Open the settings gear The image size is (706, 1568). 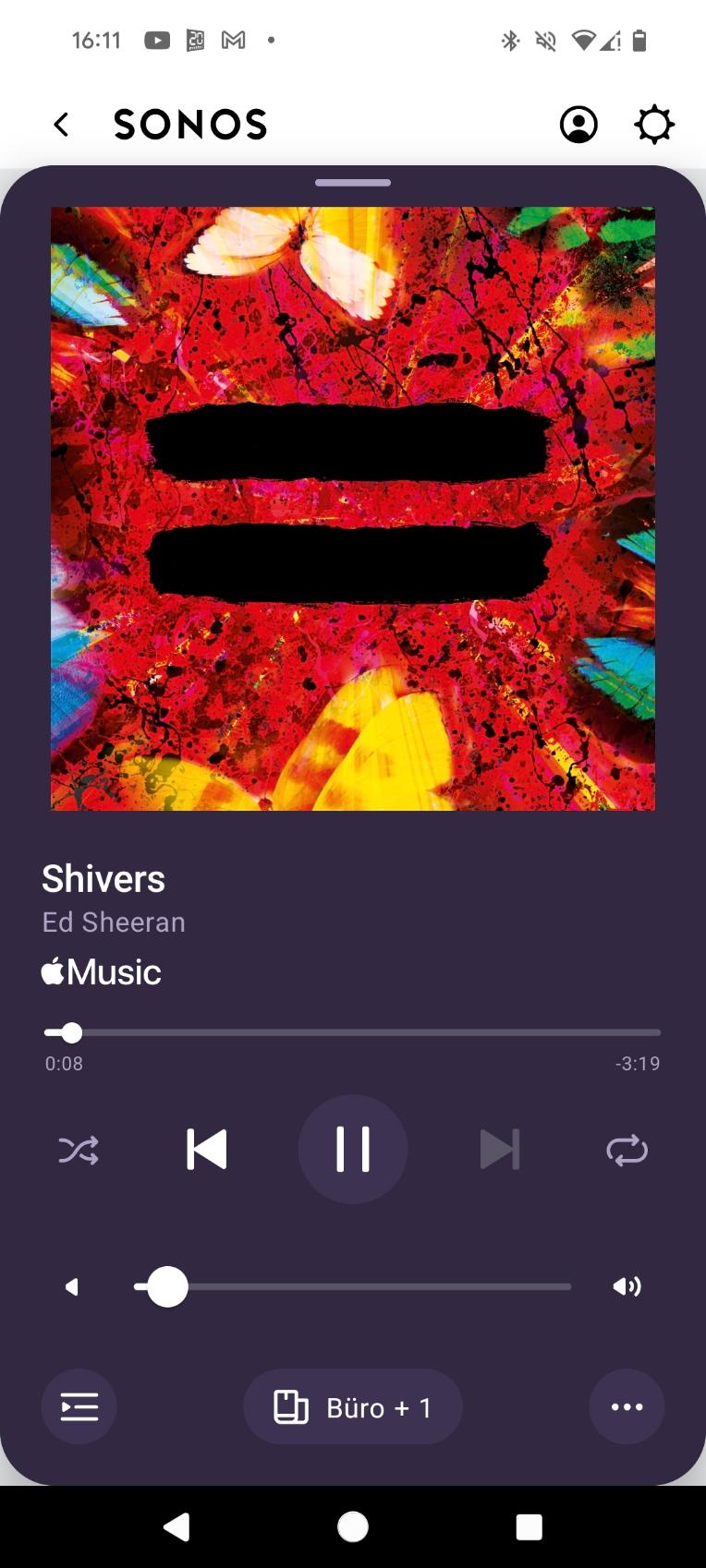click(x=654, y=125)
